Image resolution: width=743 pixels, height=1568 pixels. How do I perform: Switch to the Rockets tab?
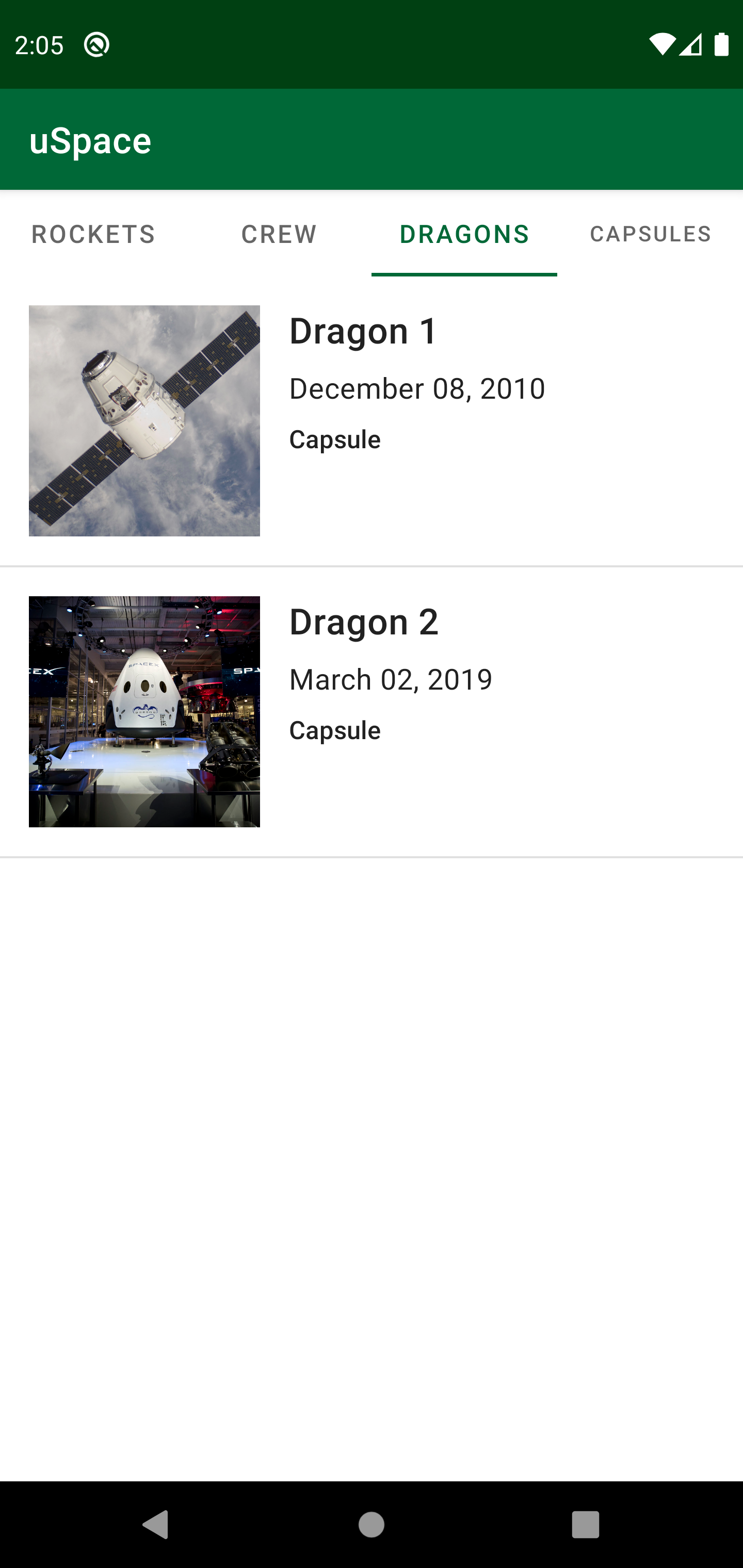coord(93,234)
